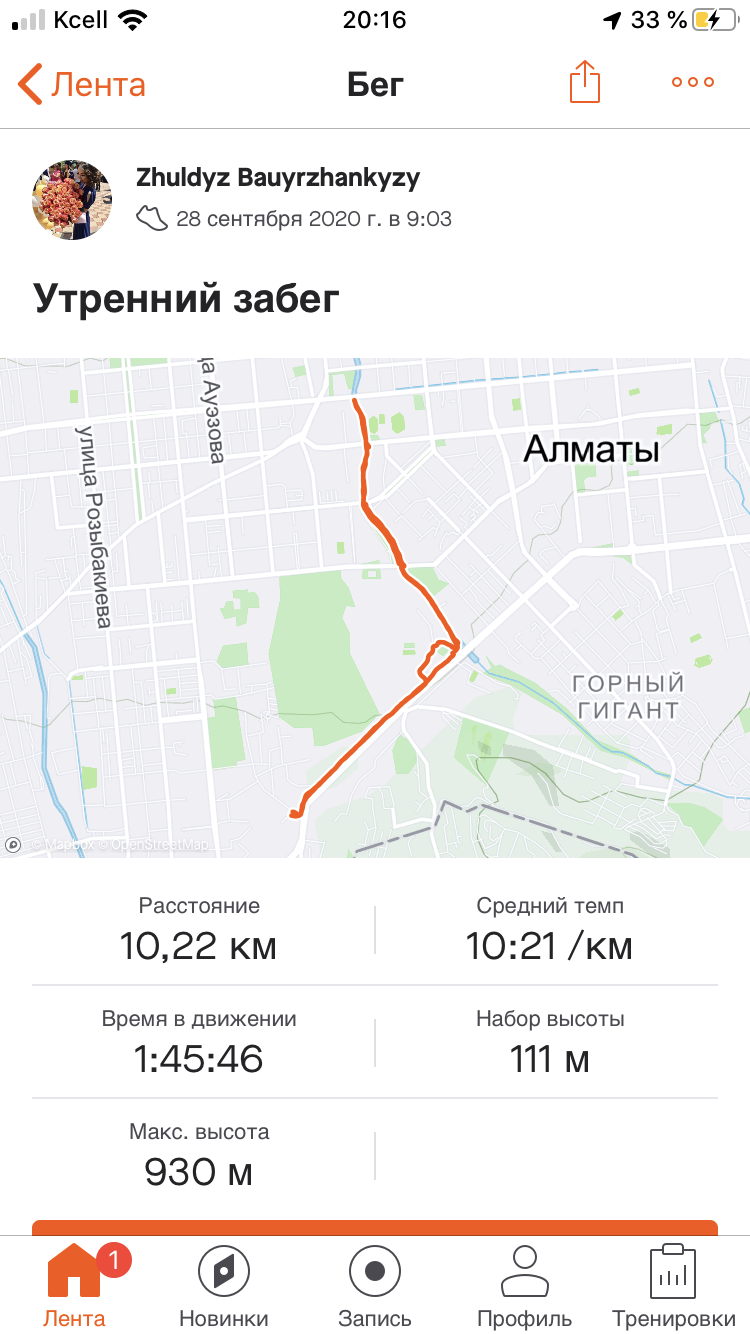750x1334 pixels.
Task: Open the Тренировки tab
Action: coord(673,1285)
